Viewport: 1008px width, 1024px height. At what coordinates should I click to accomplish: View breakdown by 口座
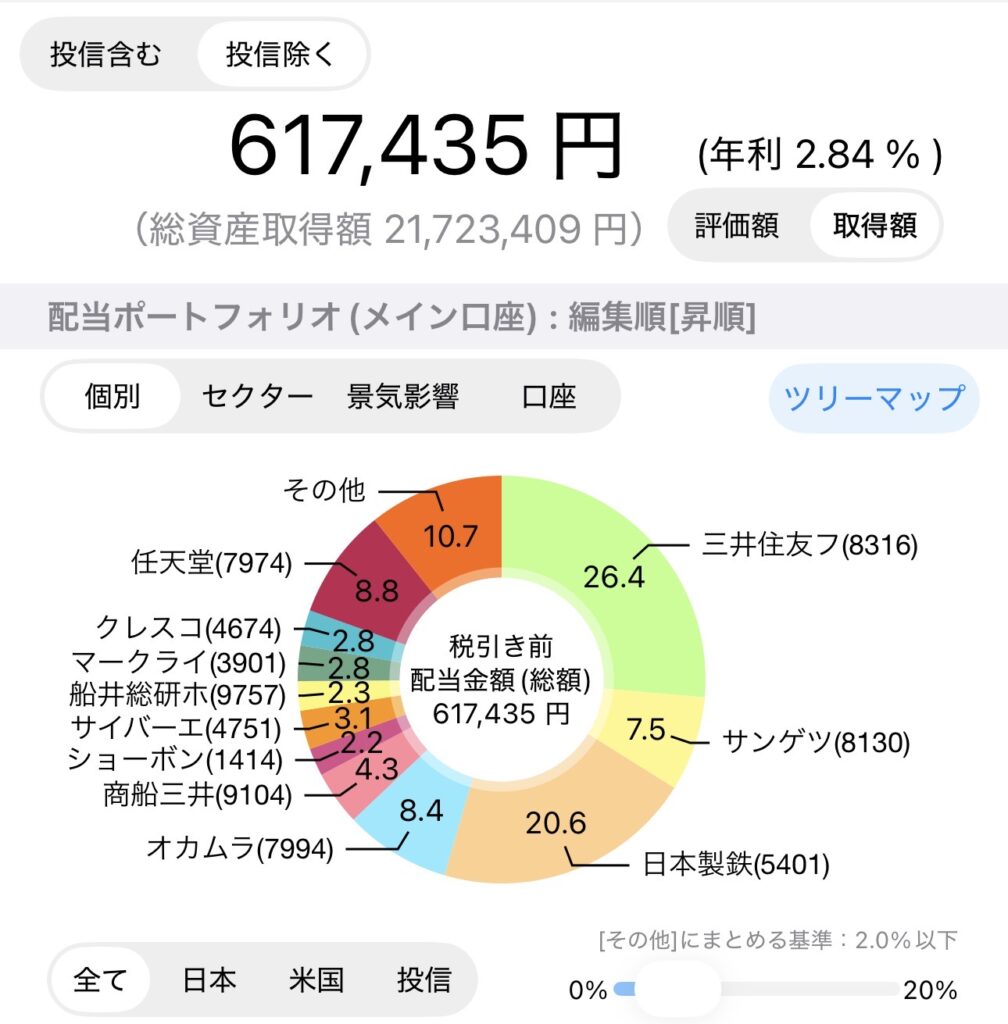point(549,397)
